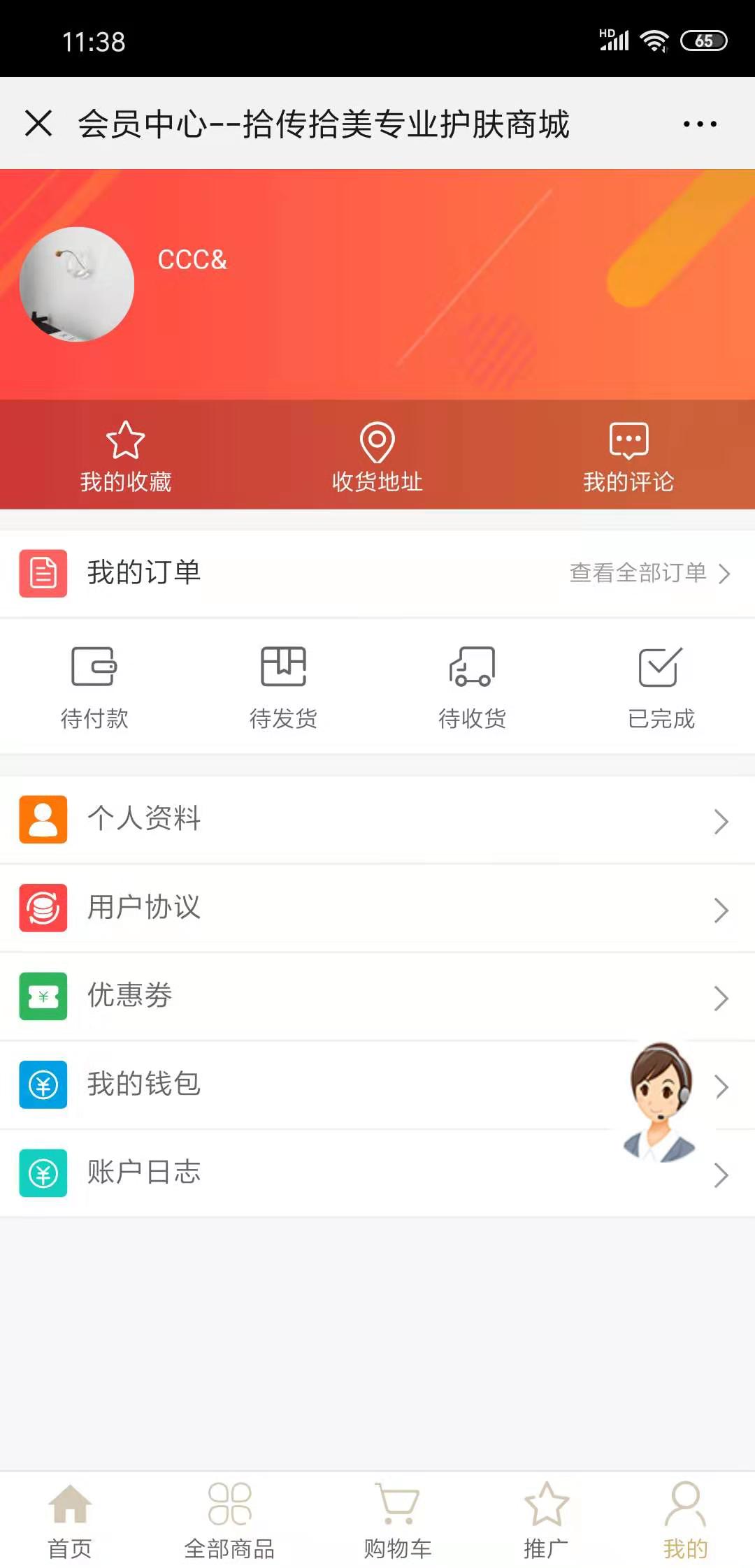Screen dimensions: 755x1568
Task: Open the three-dot overflow menu
Action: [699, 124]
